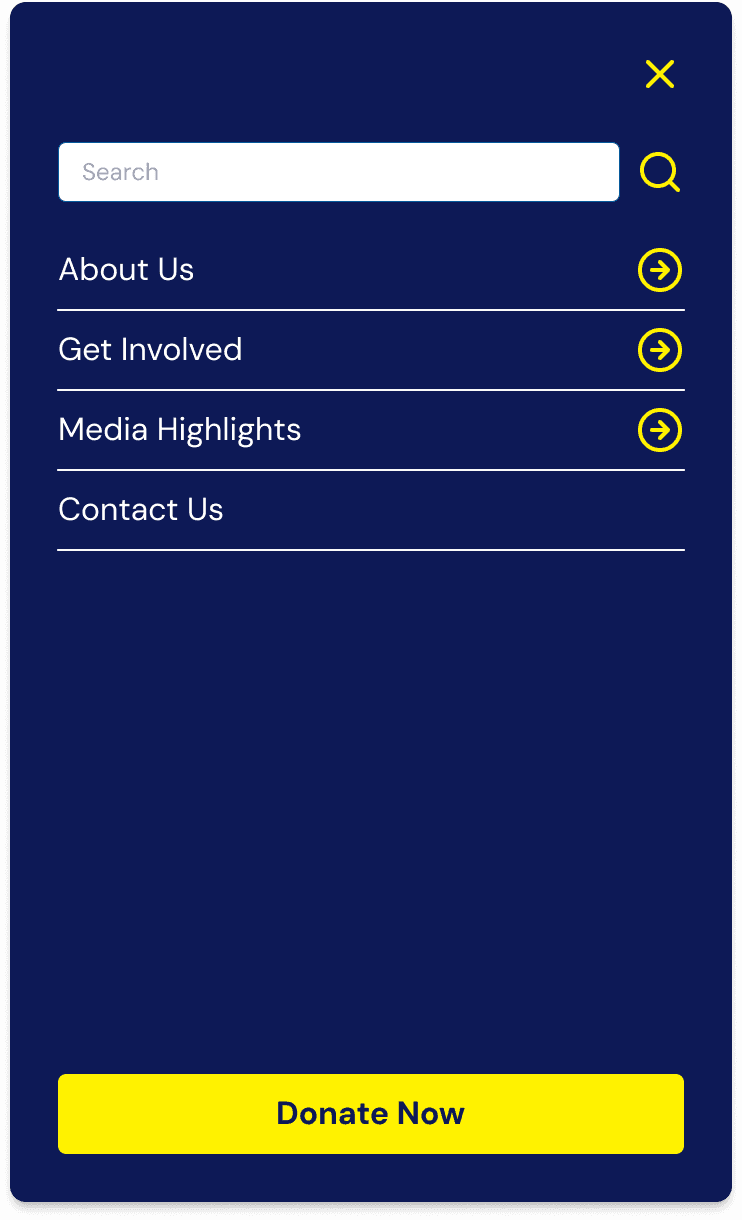Image resolution: width=742 pixels, height=1220 pixels.
Task: Tap the Search text field
Action: pos(338,172)
